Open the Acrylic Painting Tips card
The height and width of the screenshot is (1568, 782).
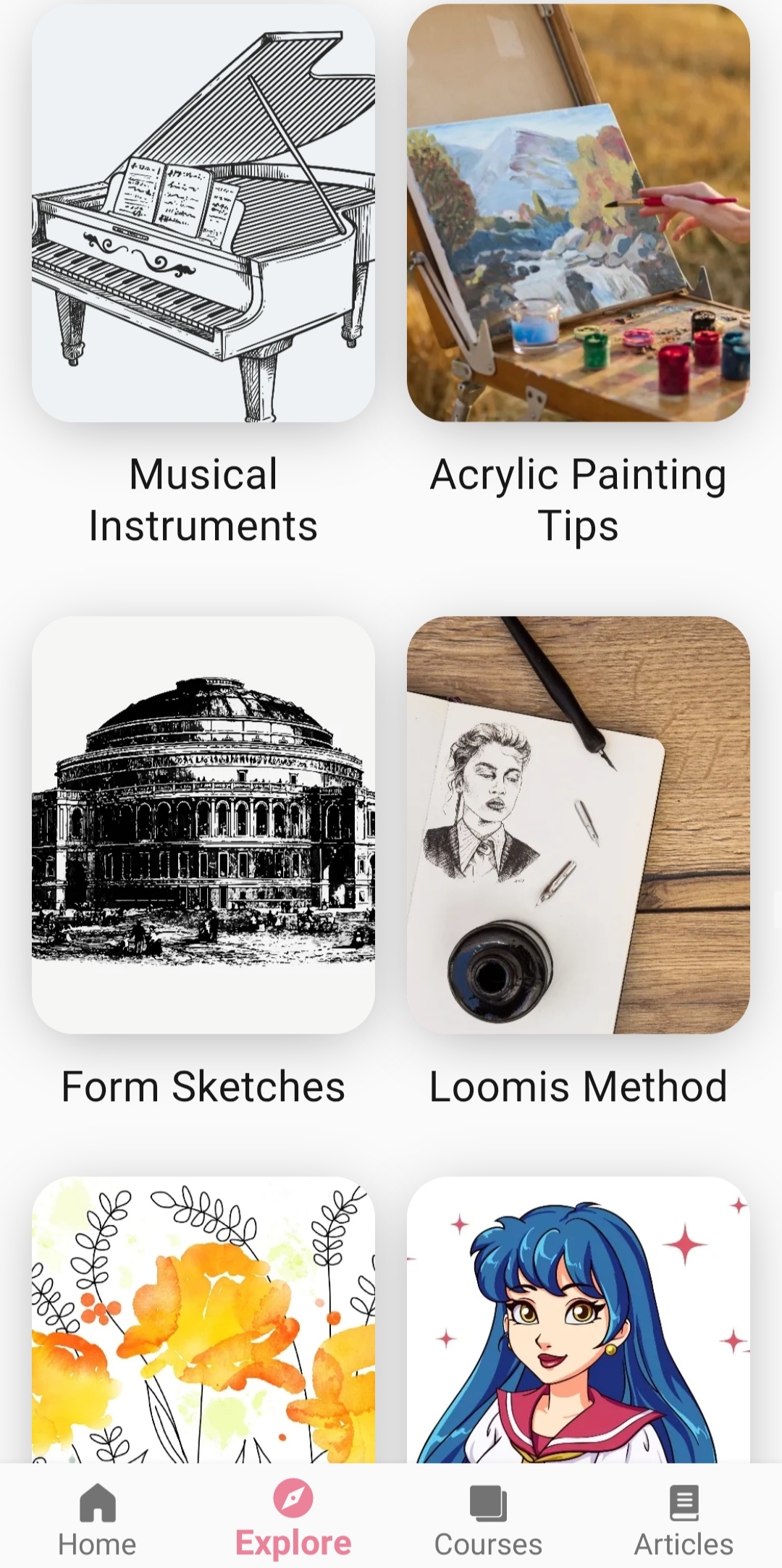point(578,214)
